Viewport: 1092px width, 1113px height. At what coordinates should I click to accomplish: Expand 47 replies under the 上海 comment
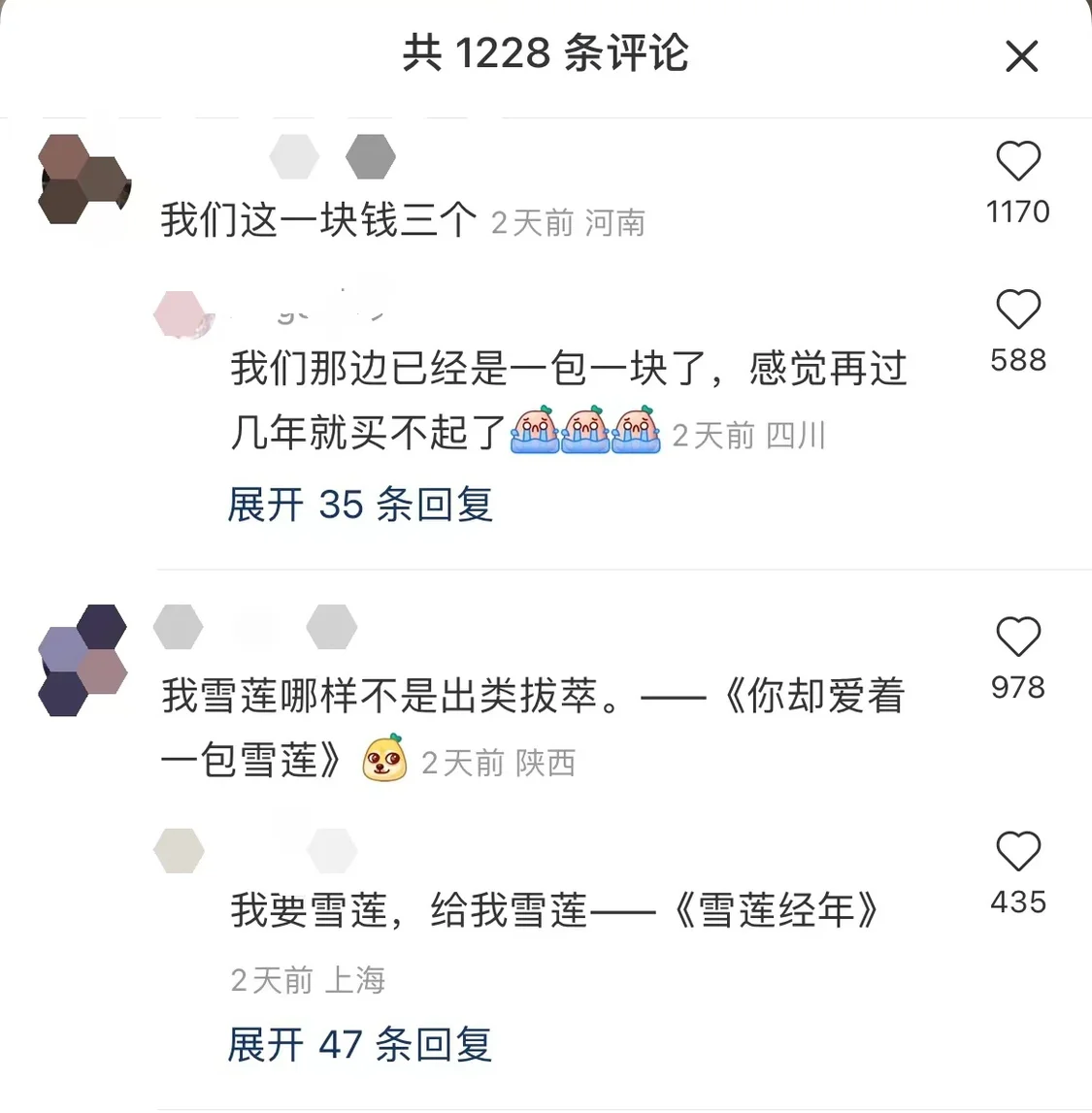coord(360,1044)
